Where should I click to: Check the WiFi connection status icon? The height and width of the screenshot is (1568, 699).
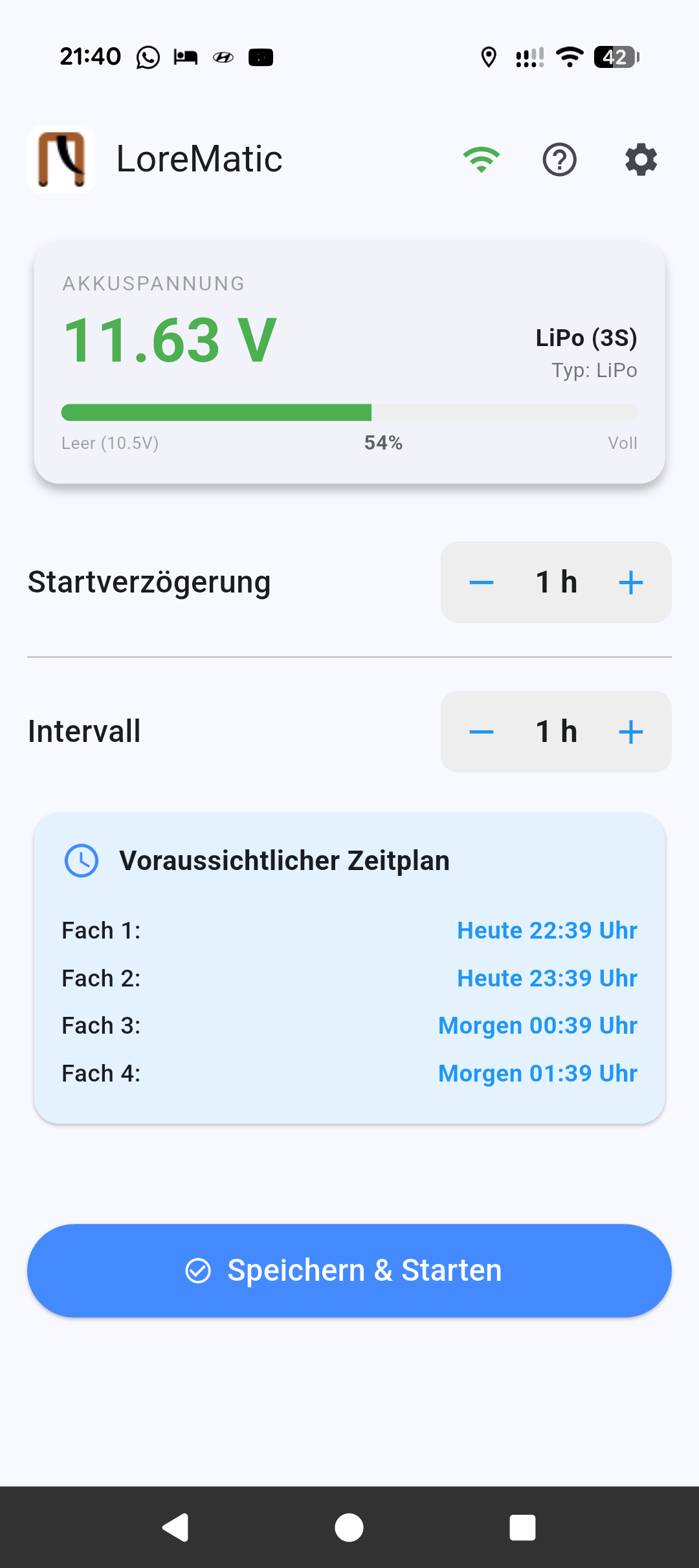(482, 160)
